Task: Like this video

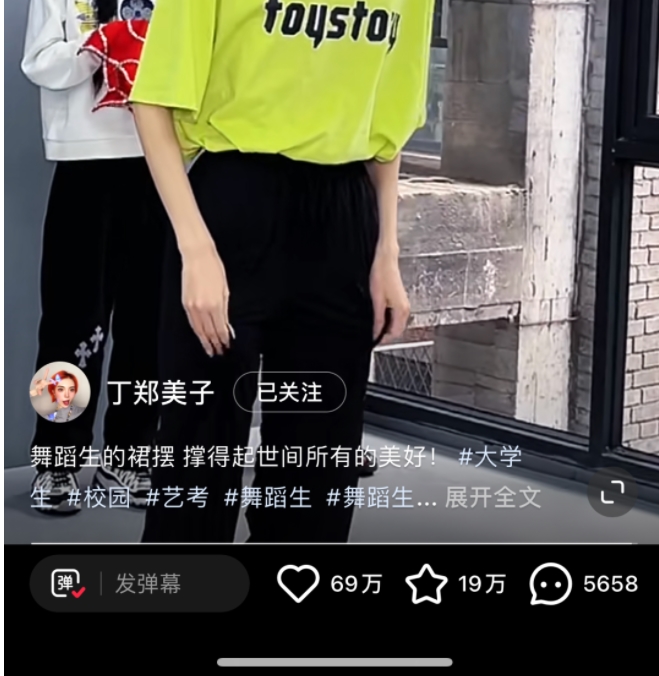Action: [x=298, y=584]
